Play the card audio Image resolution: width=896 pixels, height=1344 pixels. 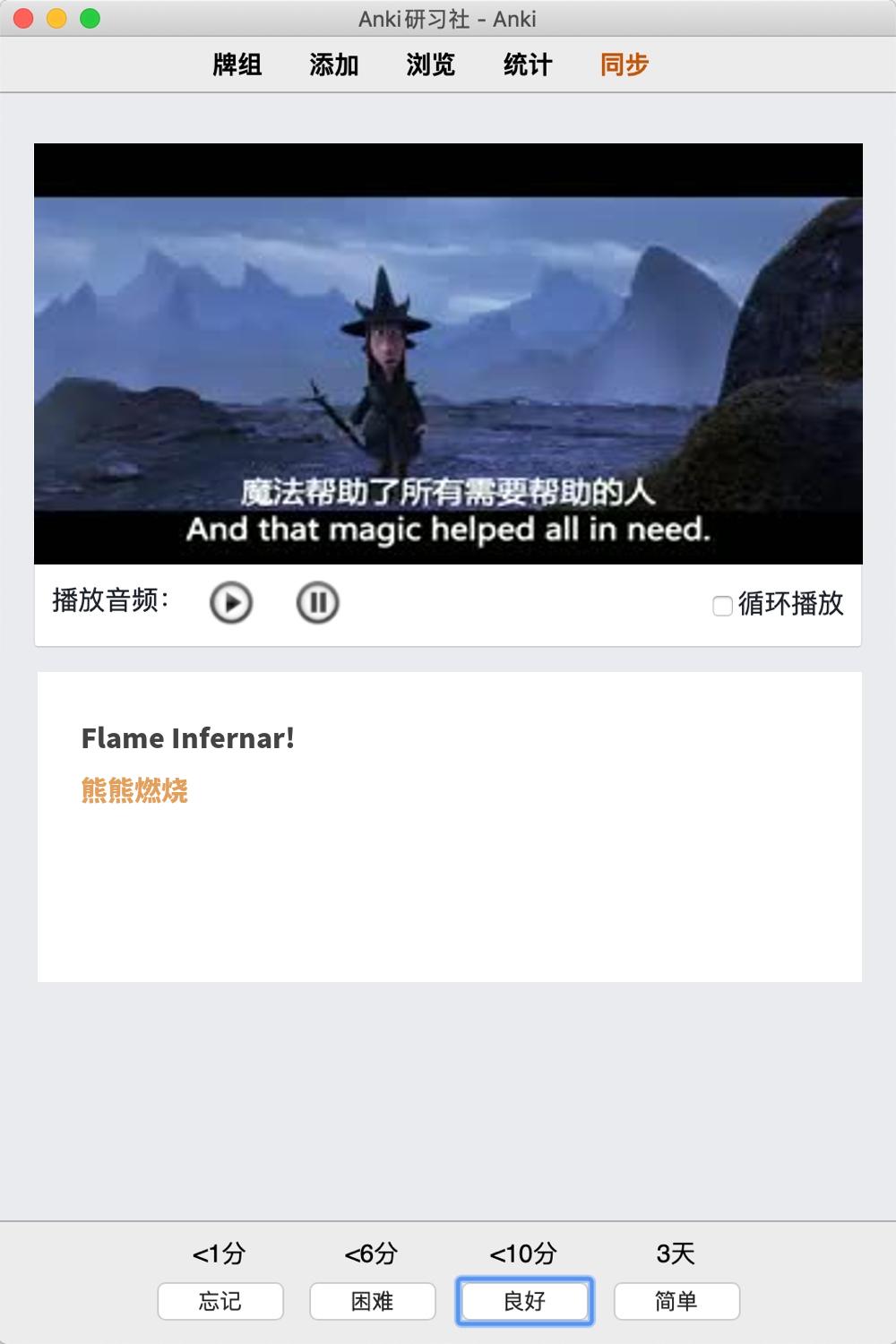pyautogui.click(x=231, y=603)
